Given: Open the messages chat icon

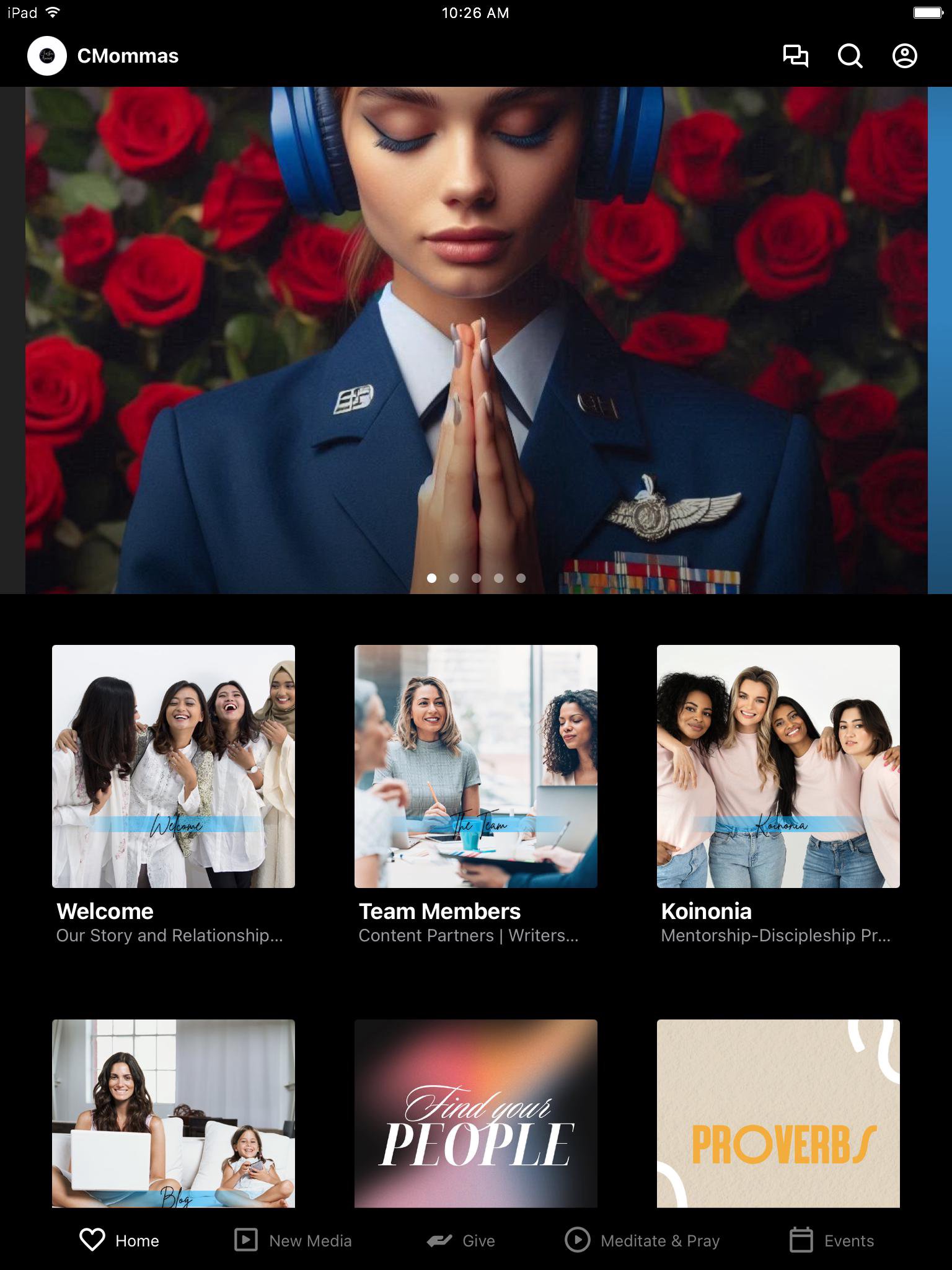Looking at the screenshot, I should [x=796, y=56].
